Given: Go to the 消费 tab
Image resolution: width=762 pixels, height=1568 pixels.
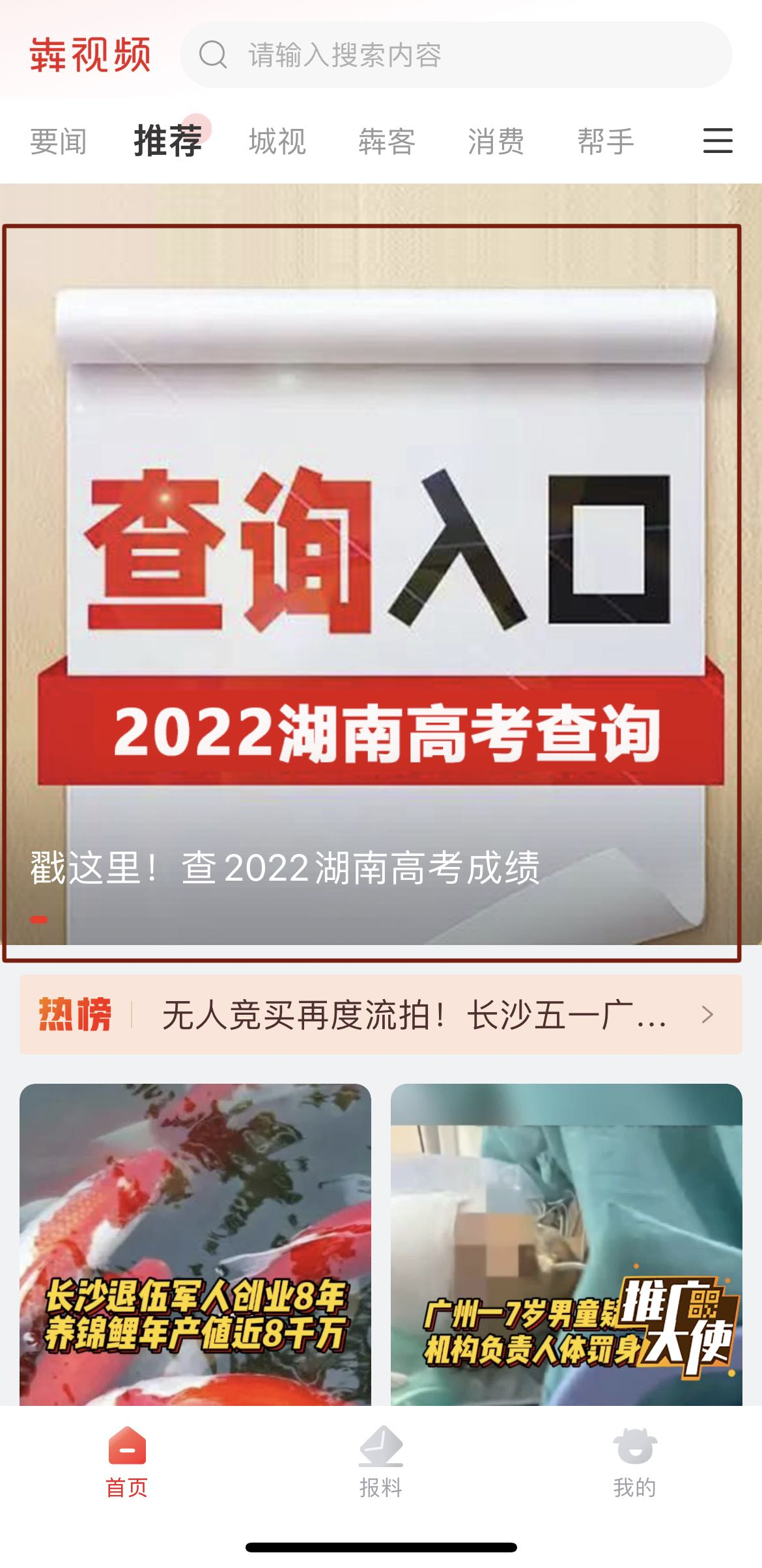Looking at the screenshot, I should click(x=496, y=141).
